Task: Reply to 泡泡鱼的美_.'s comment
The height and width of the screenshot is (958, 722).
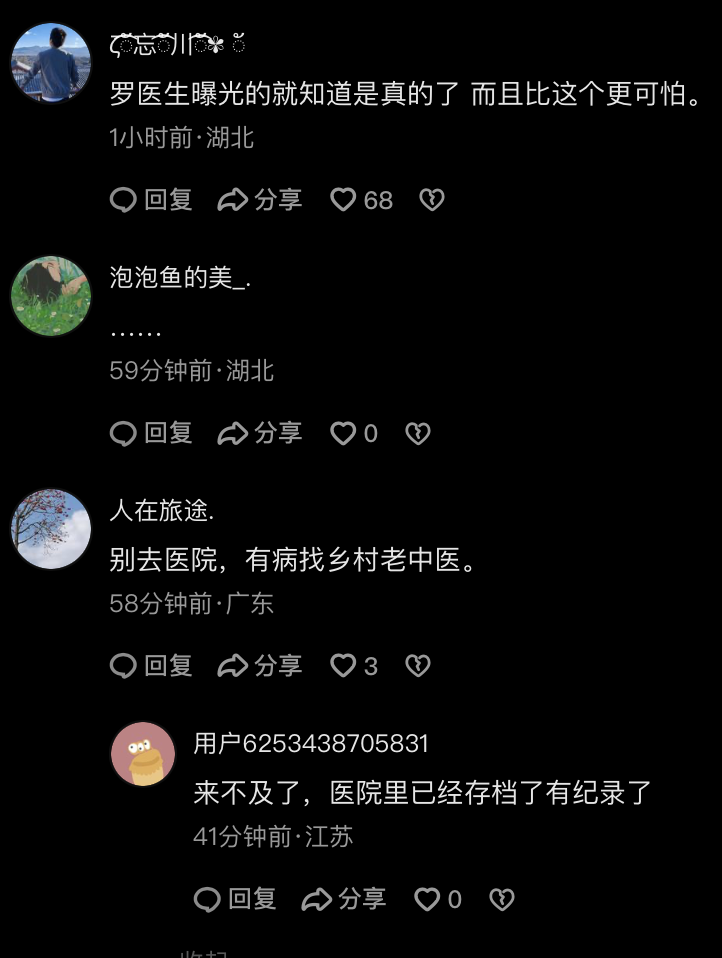Action: (151, 433)
